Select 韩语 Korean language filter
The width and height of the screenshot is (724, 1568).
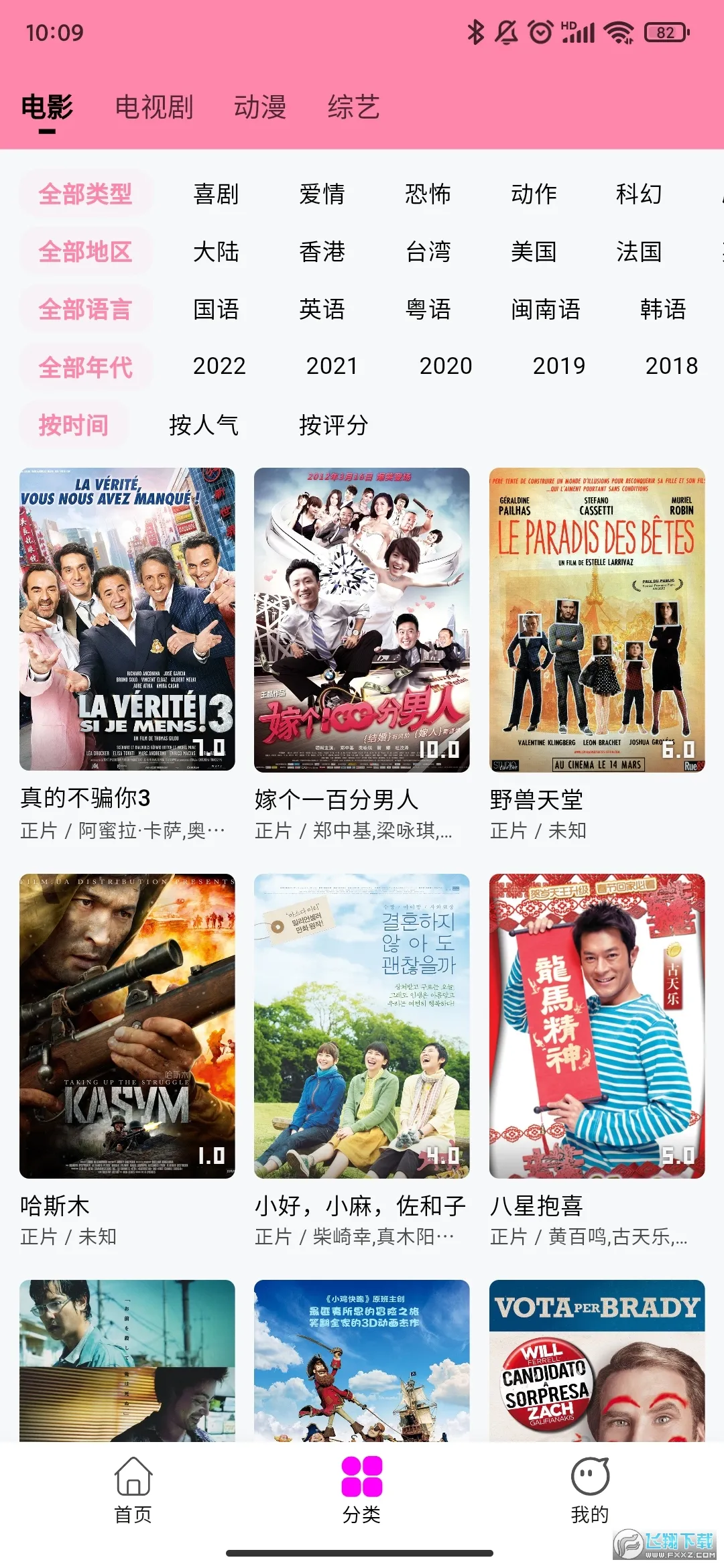click(x=664, y=309)
